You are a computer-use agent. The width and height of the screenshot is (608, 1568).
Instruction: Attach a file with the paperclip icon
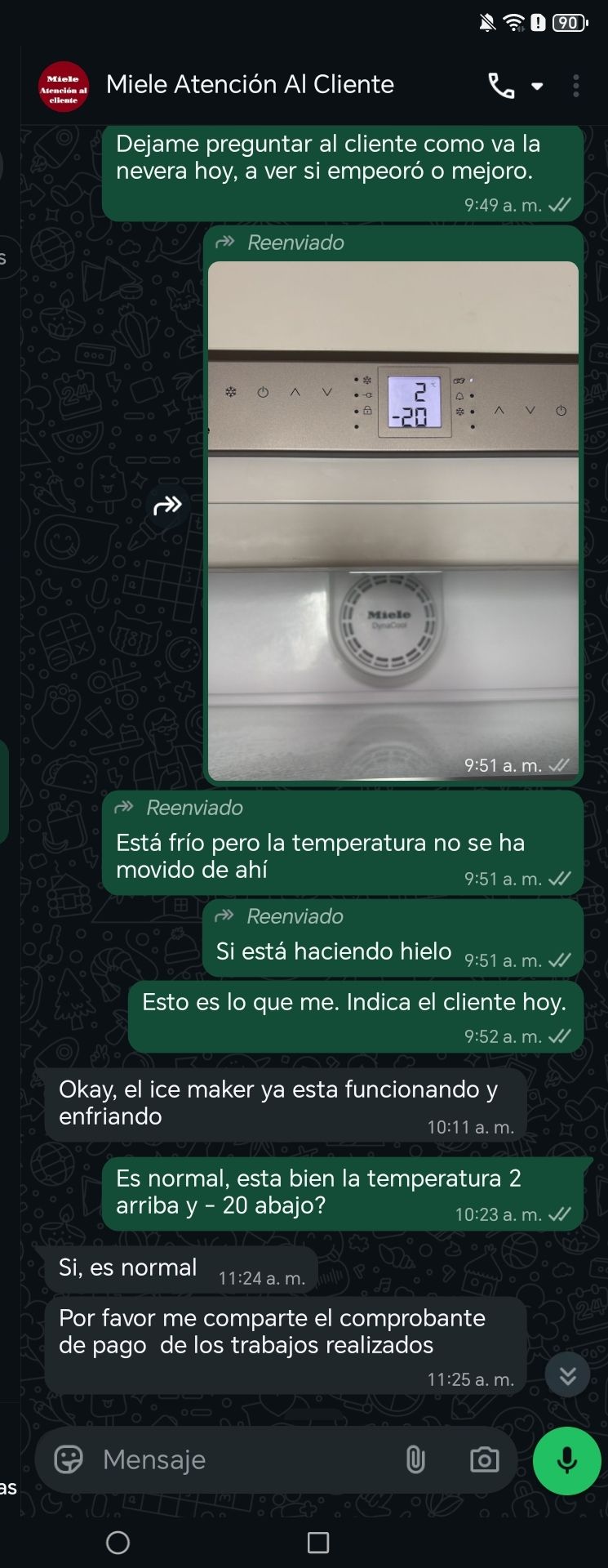point(415,1459)
